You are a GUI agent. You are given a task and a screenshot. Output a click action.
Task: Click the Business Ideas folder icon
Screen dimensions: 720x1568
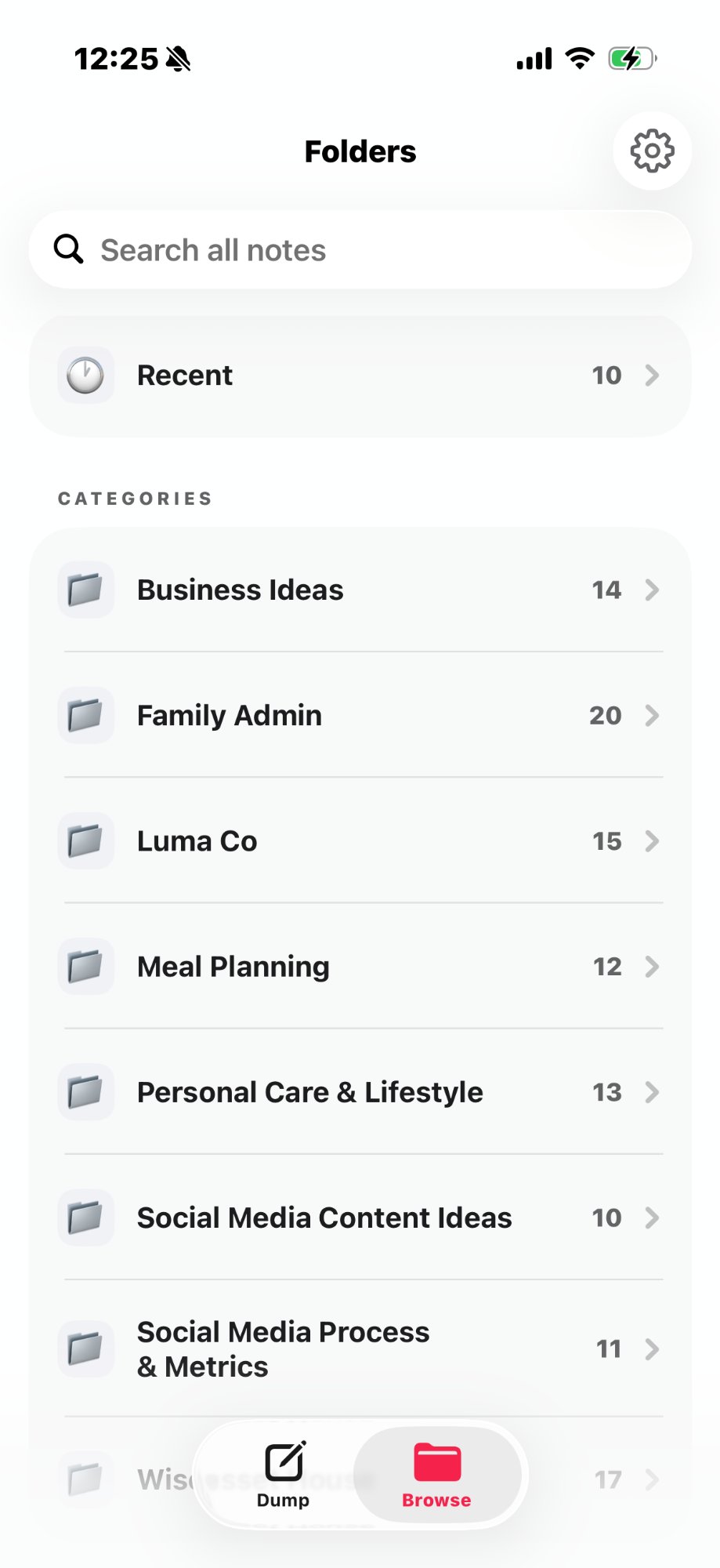[85, 590]
